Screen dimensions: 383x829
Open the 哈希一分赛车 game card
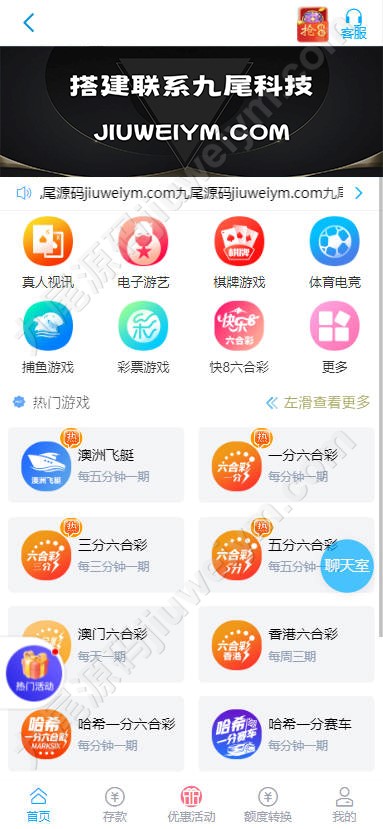(286, 734)
